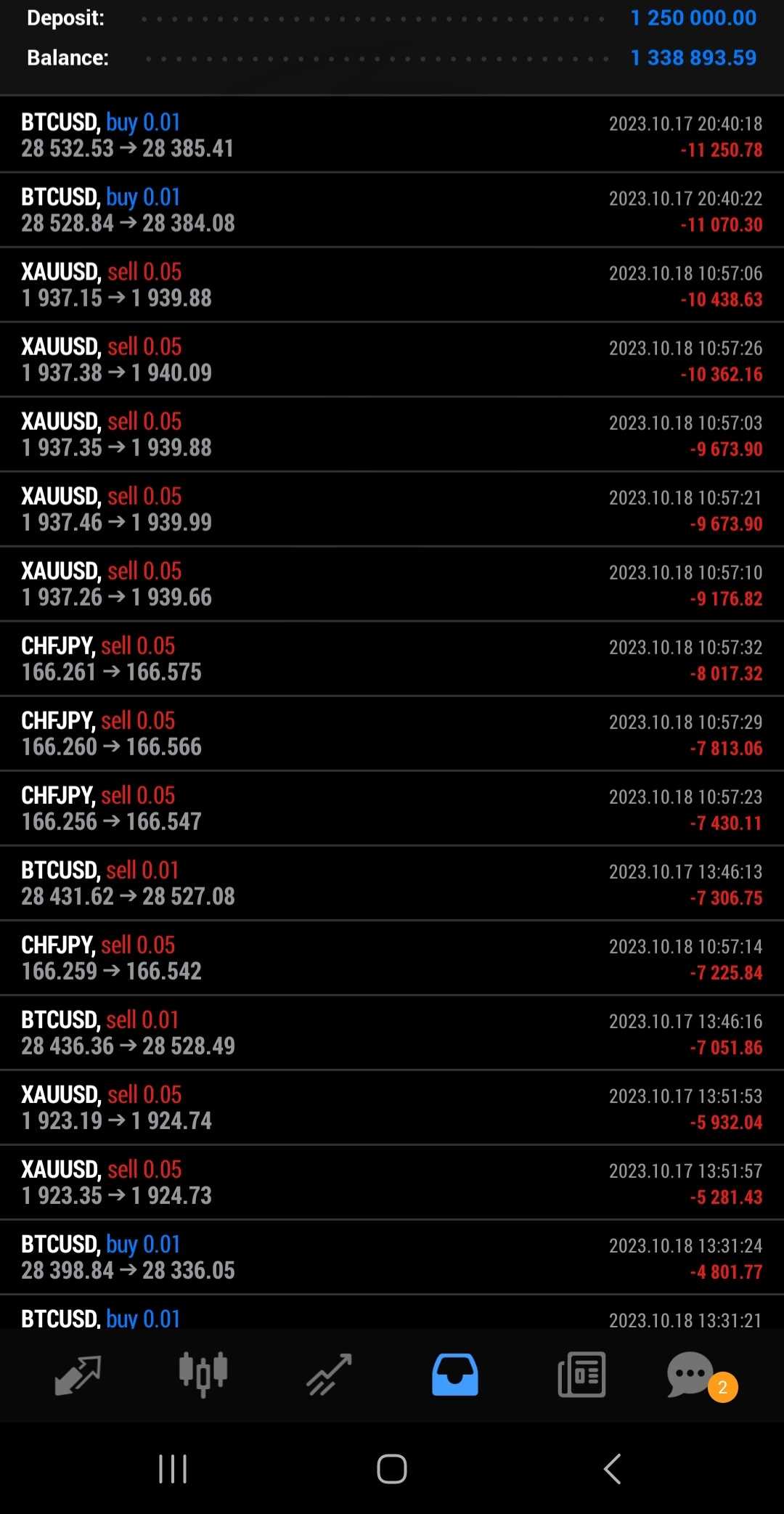This screenshot has width=784, height=1514.
Task: Open BTCUSD buy deal from 13:31:24
Action: pyautogui.click(x=392, y=1257)
